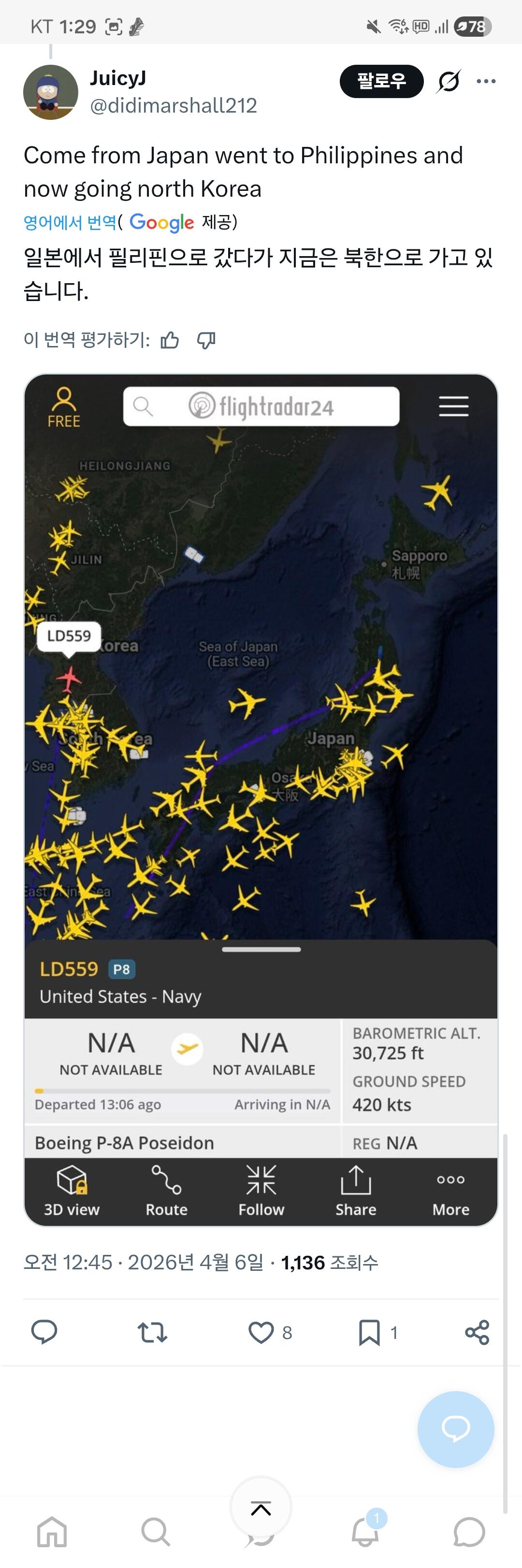This screenshot has width=522, height=1568.
Task: Tap the scroll-to-top arrow button
Action: pyautogui.click(x=261, y=1508)
